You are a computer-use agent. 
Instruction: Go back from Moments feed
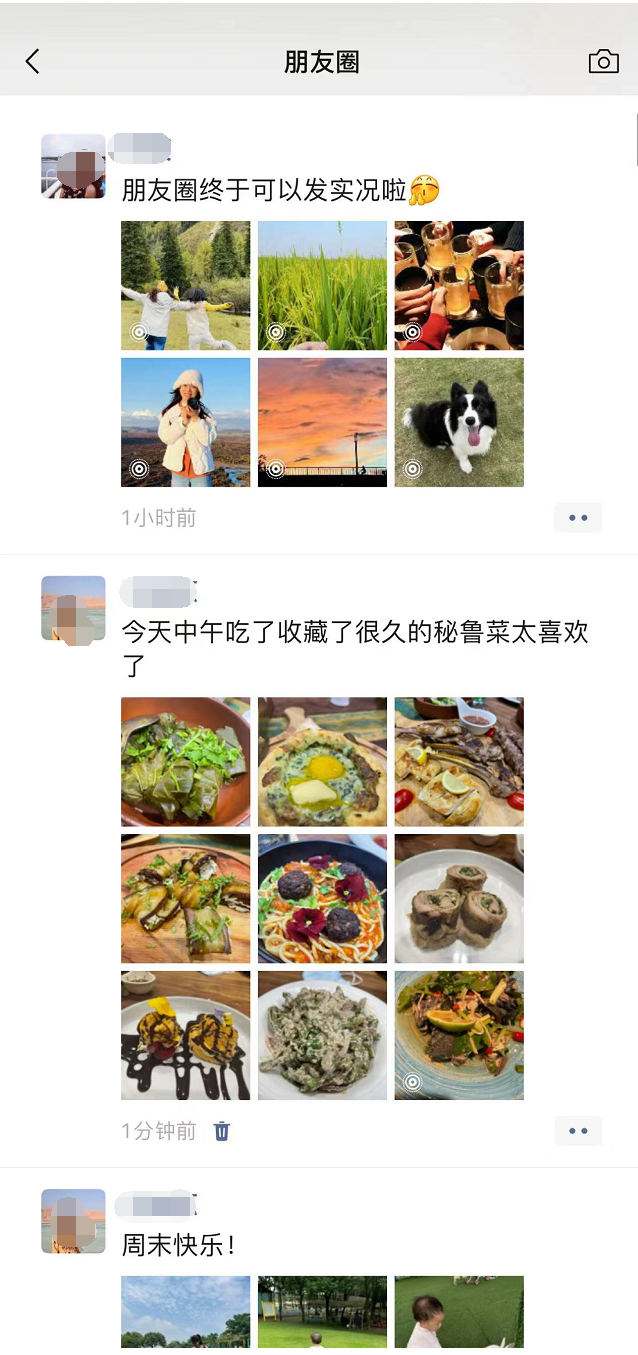[32, 62]
